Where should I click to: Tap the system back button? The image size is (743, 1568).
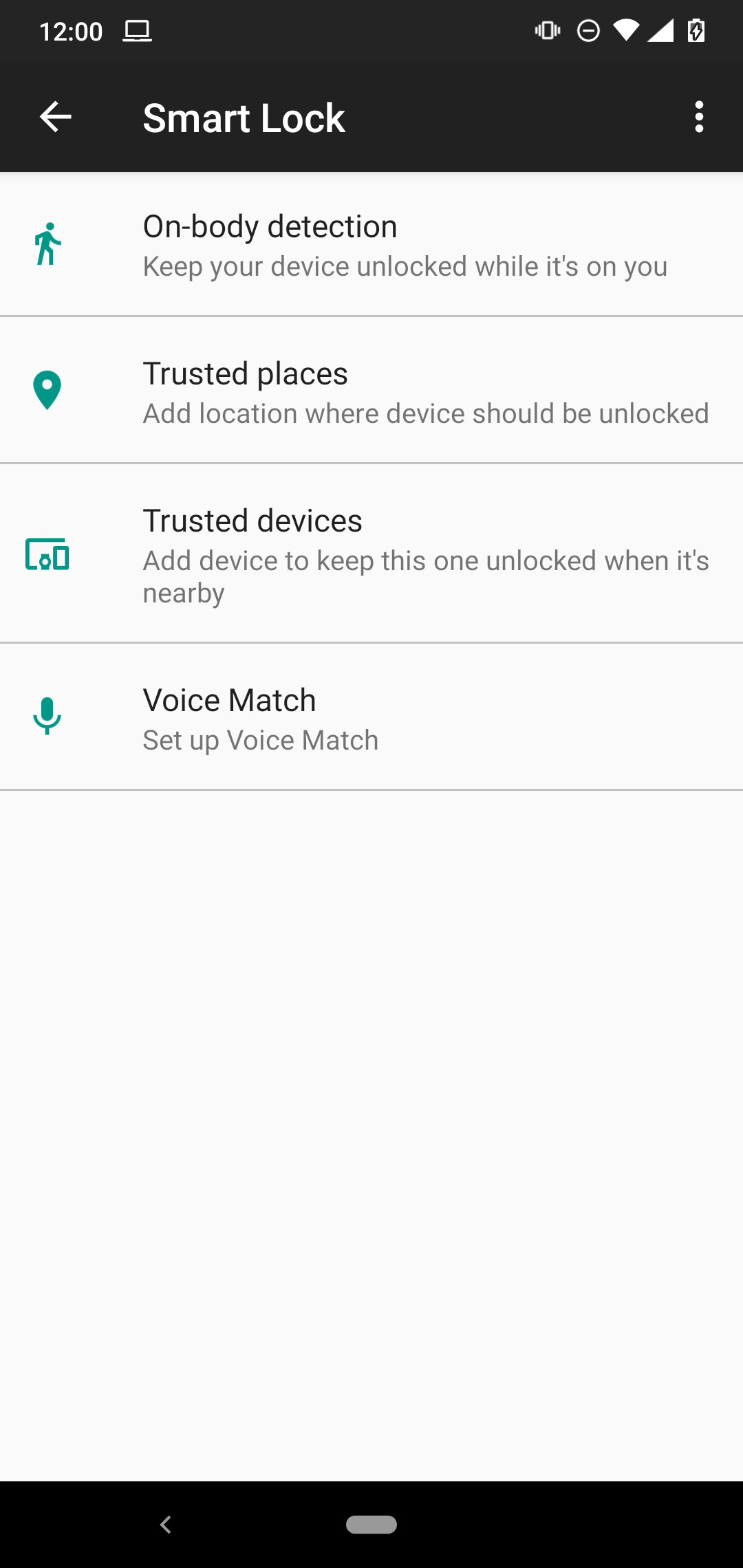(x=165, y=1525)
